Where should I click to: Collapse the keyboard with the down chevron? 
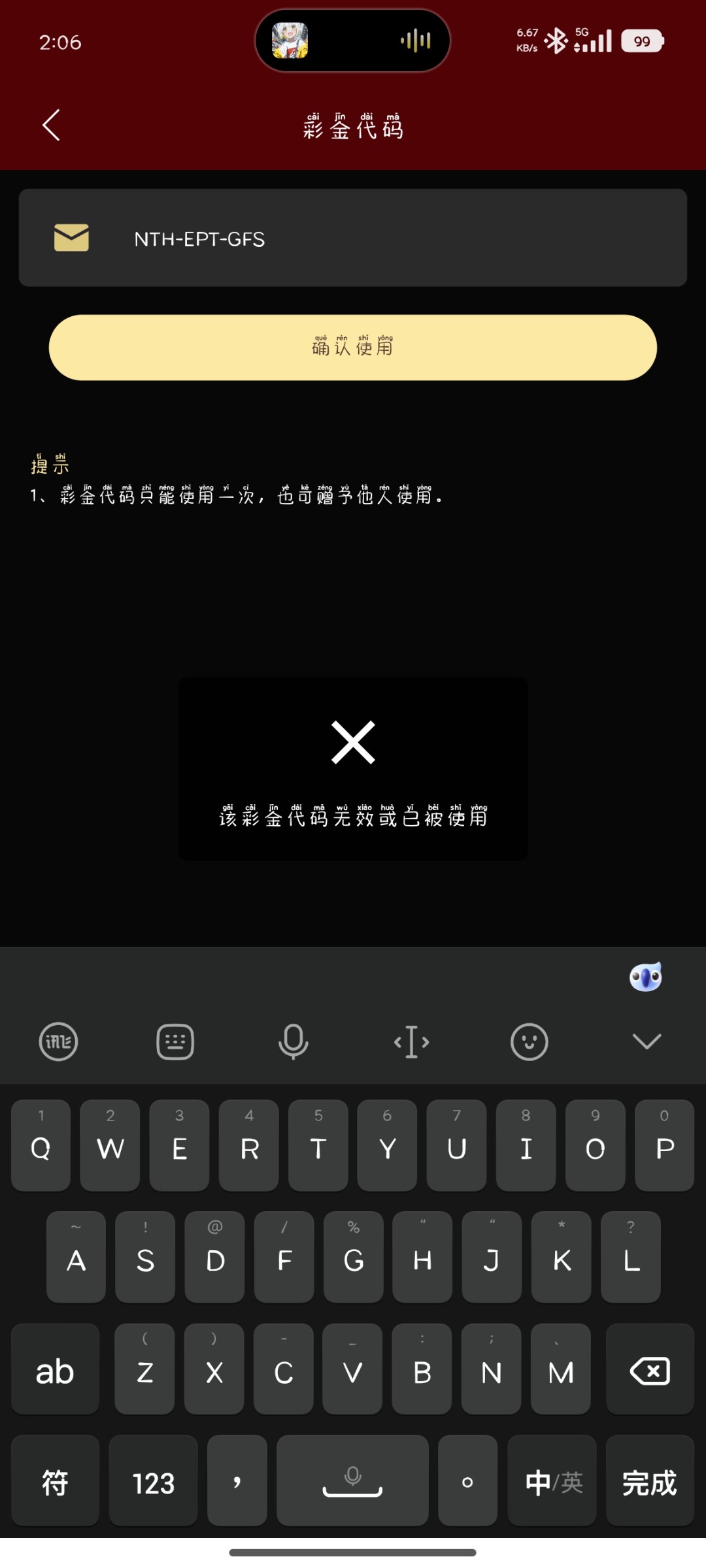pos(647,1041)
